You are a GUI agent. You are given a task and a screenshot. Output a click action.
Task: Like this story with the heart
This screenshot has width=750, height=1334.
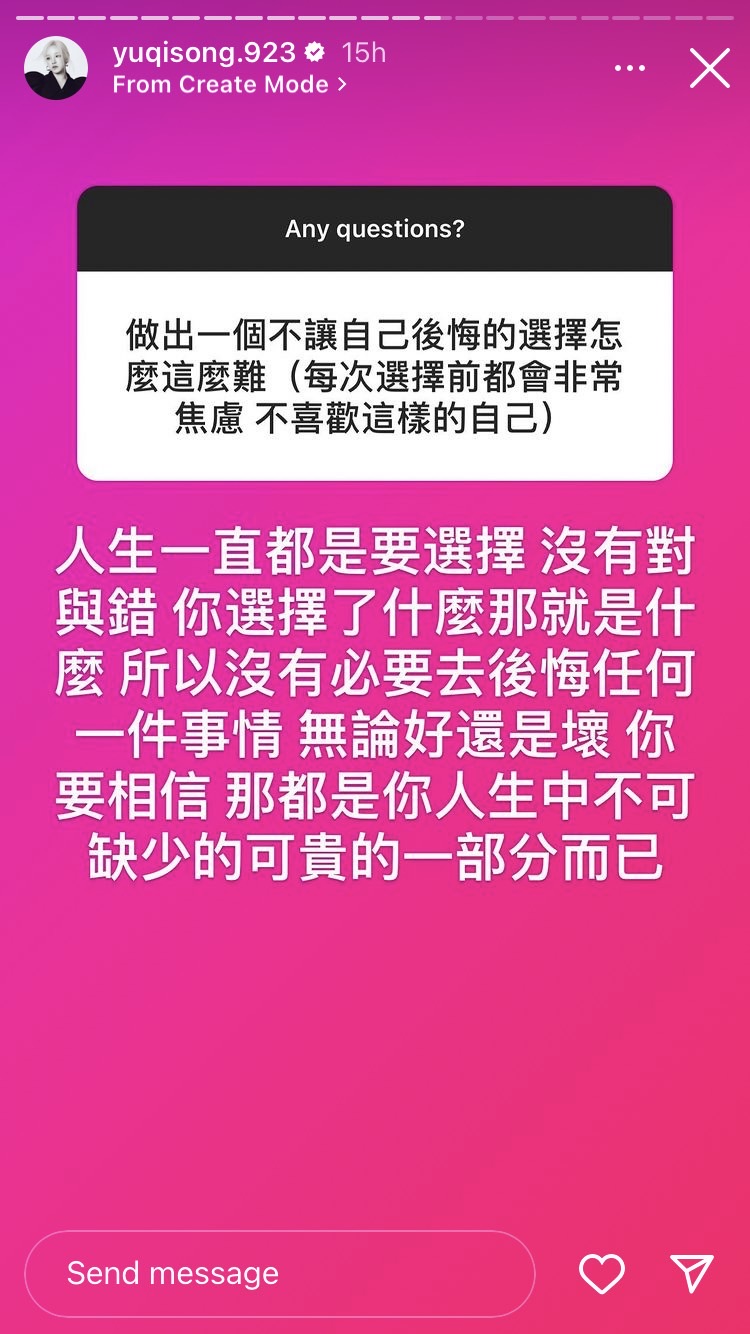602,1273
